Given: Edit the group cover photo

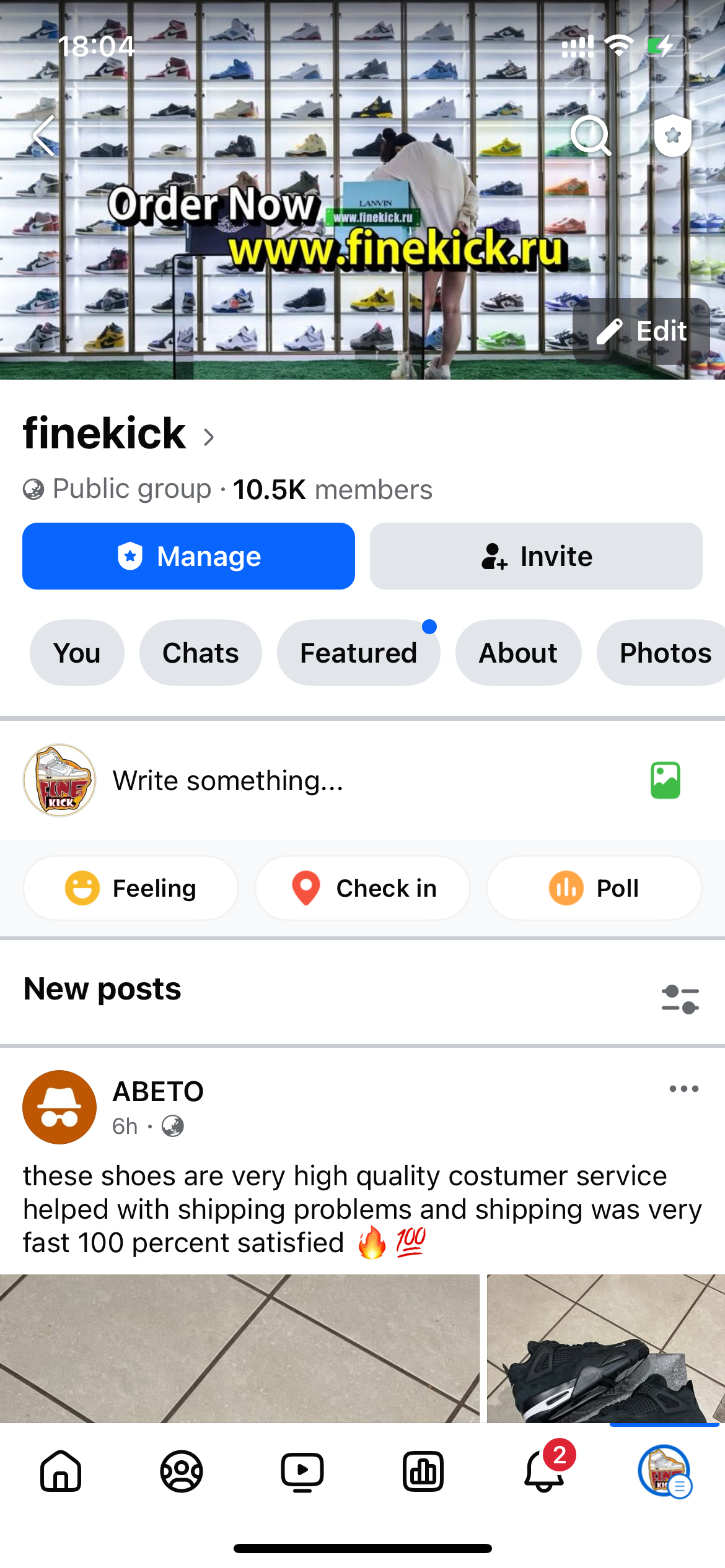Looking at the screenshot, I should [641, 331].
